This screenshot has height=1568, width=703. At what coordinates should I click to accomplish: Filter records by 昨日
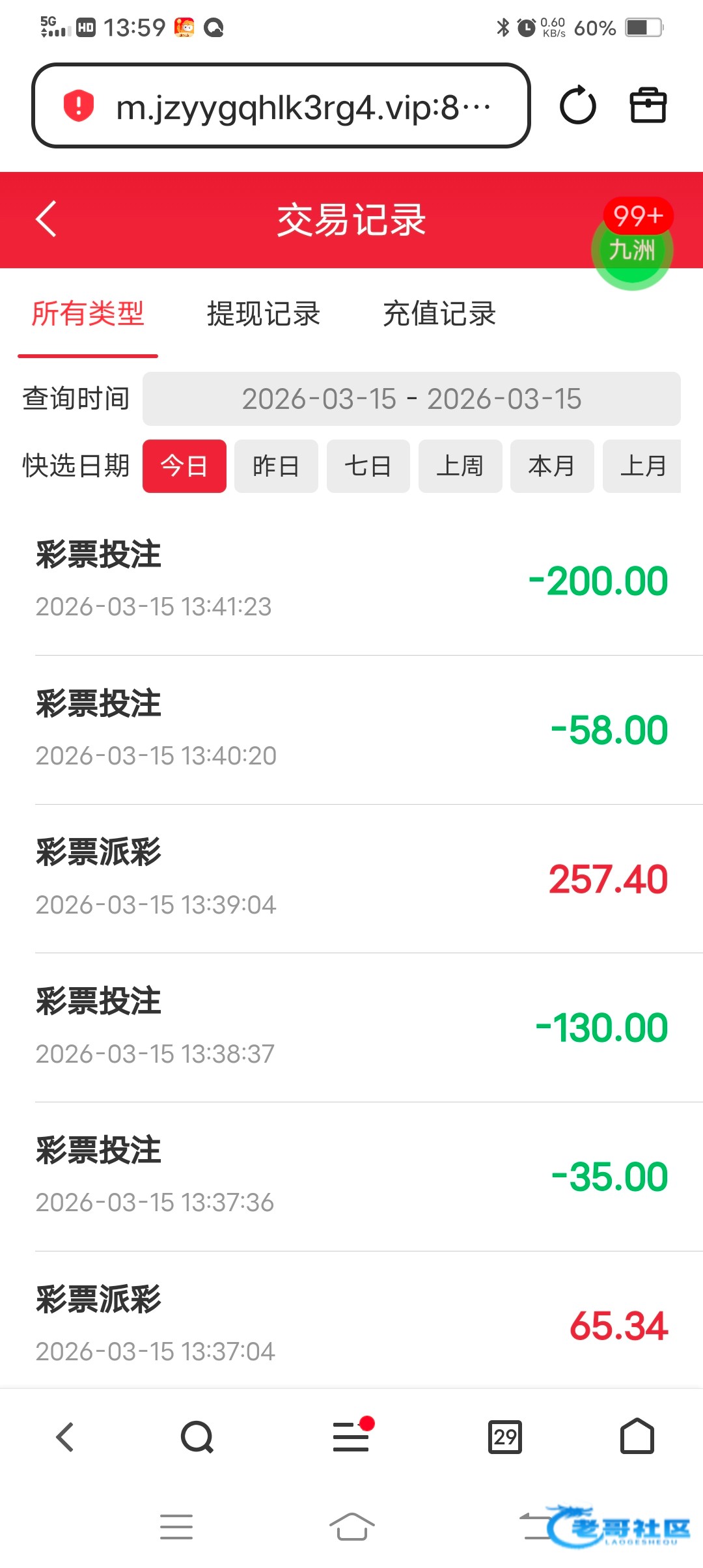[276, 466]
